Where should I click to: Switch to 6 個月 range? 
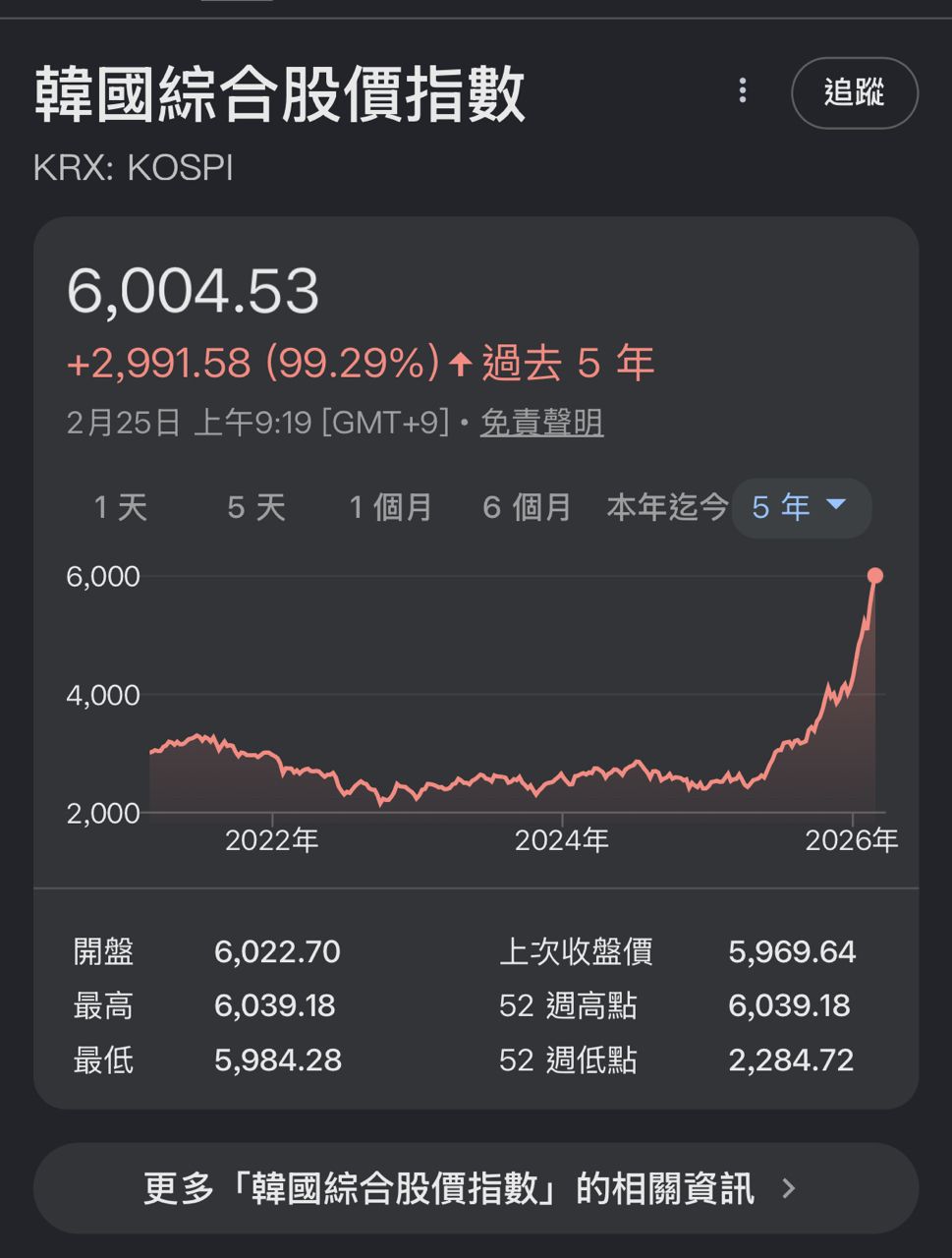(527, 507)
